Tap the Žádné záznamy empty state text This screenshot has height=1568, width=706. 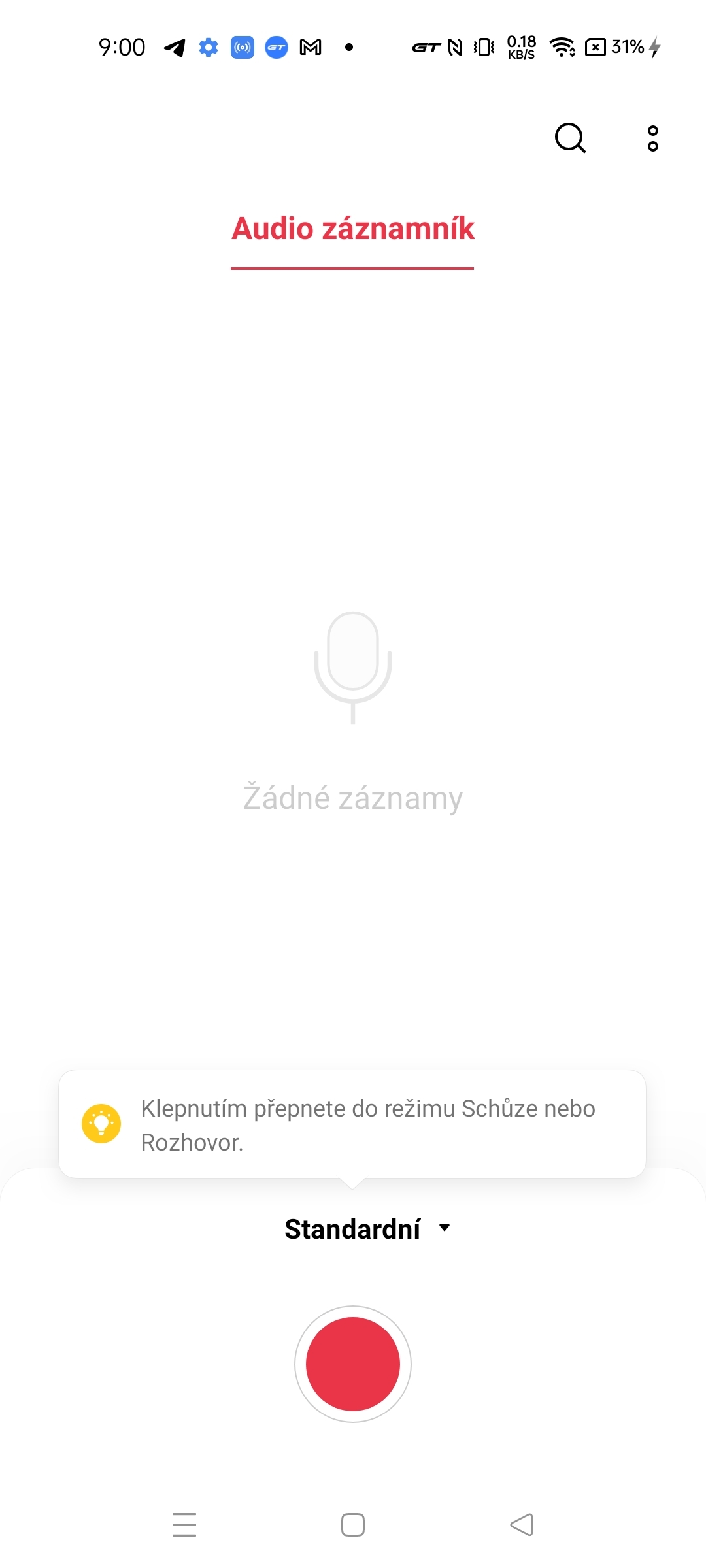tap(353, 797)
